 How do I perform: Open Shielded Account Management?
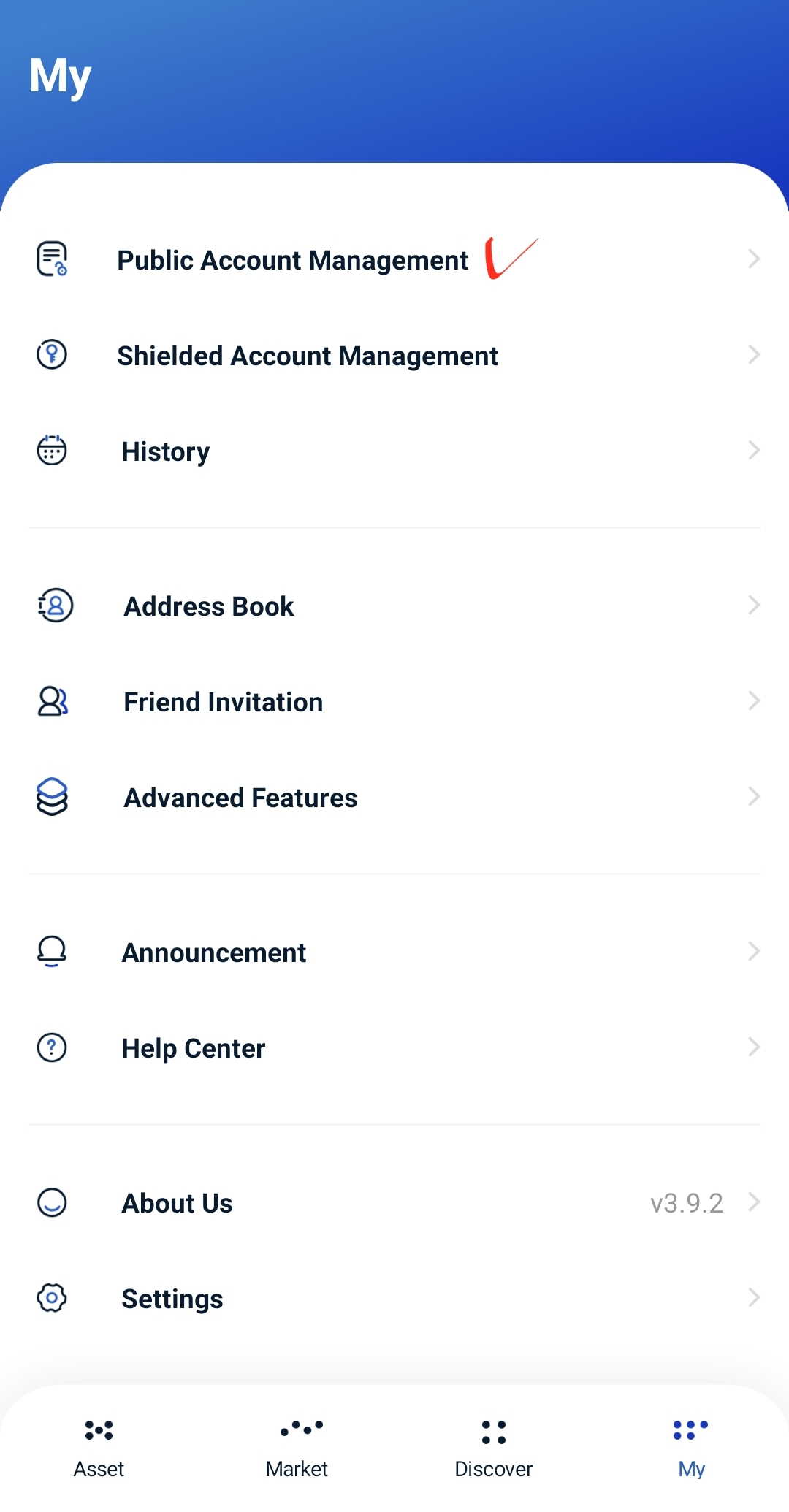pyautogui.click(x=307, y=356)
